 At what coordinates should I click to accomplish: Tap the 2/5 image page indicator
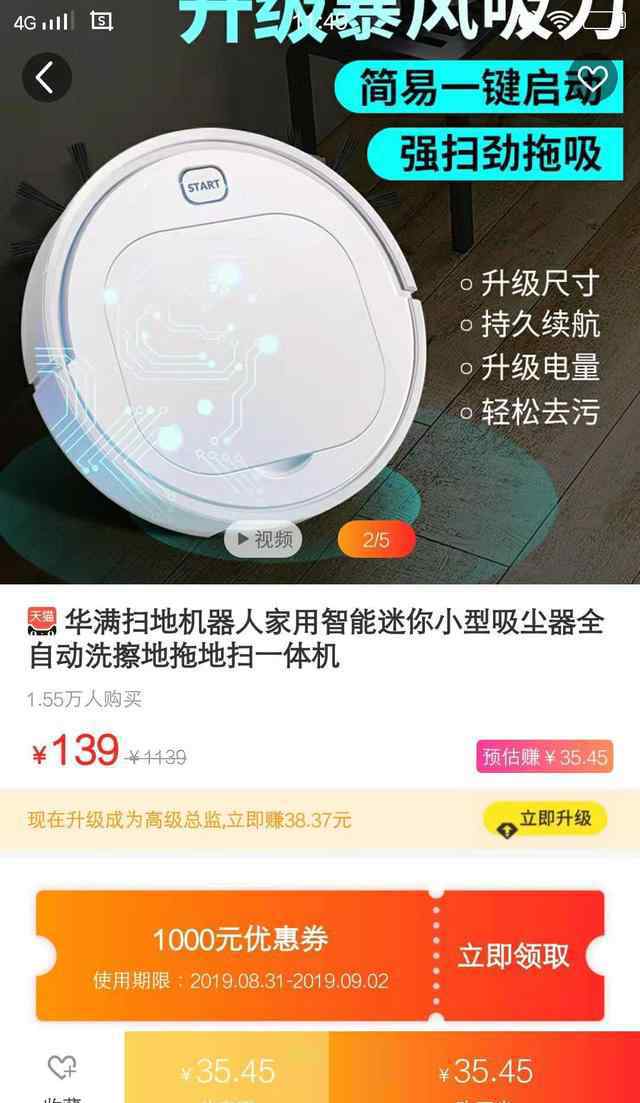tap(376, 541)
